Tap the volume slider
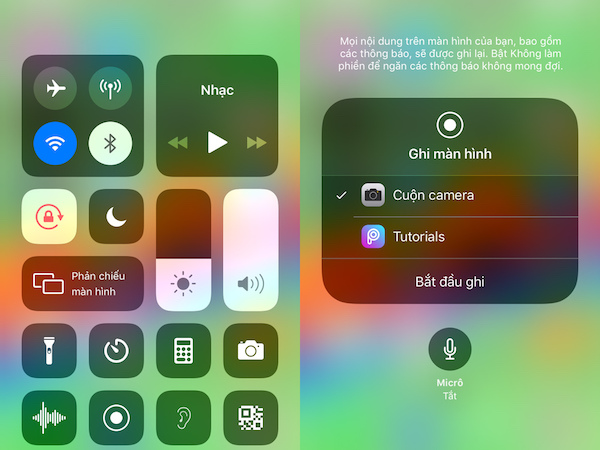The height and width of the screenshot is (450, 600). (250, 250)
